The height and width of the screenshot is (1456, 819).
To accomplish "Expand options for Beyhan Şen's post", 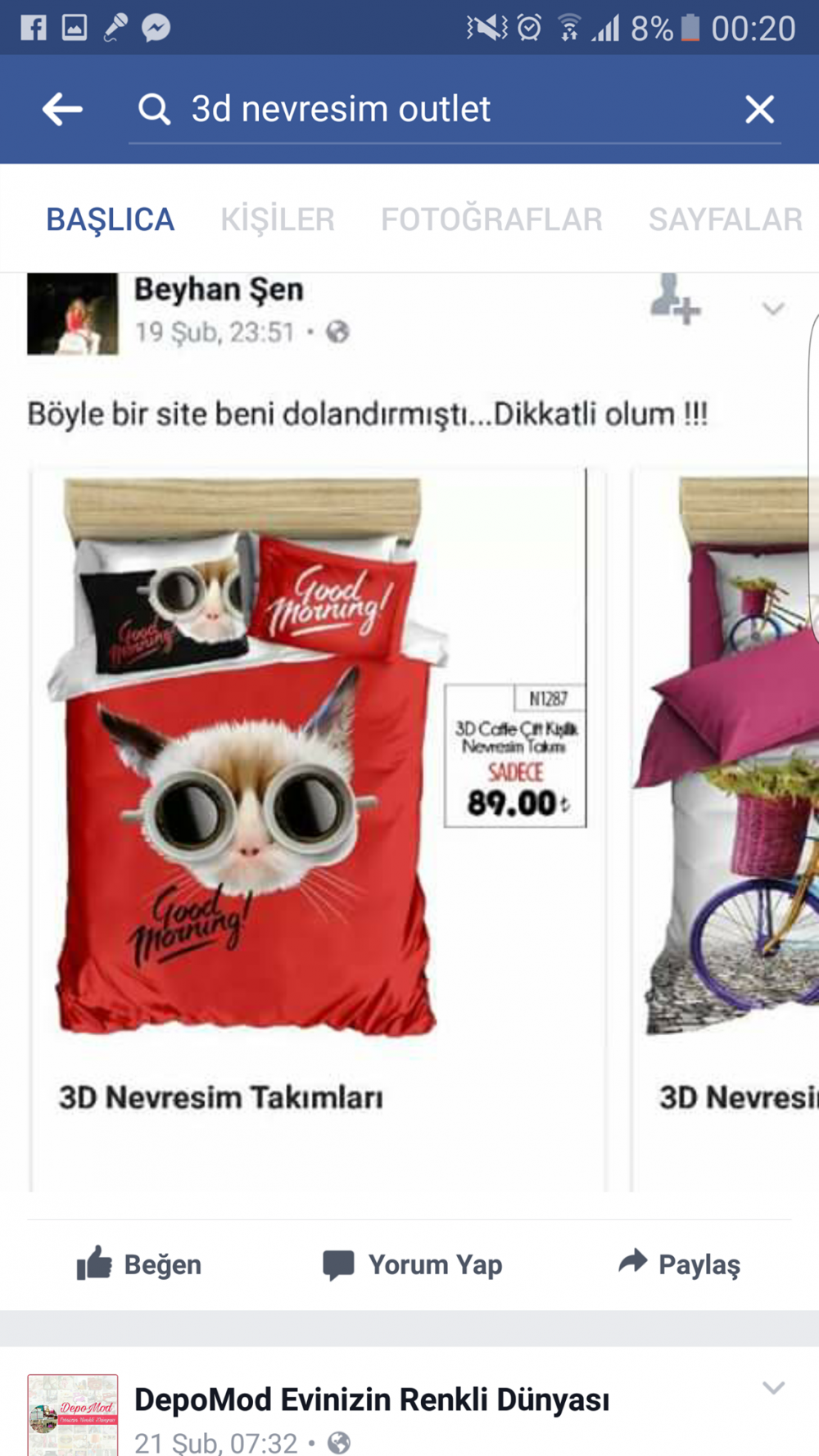I will 773,309.
